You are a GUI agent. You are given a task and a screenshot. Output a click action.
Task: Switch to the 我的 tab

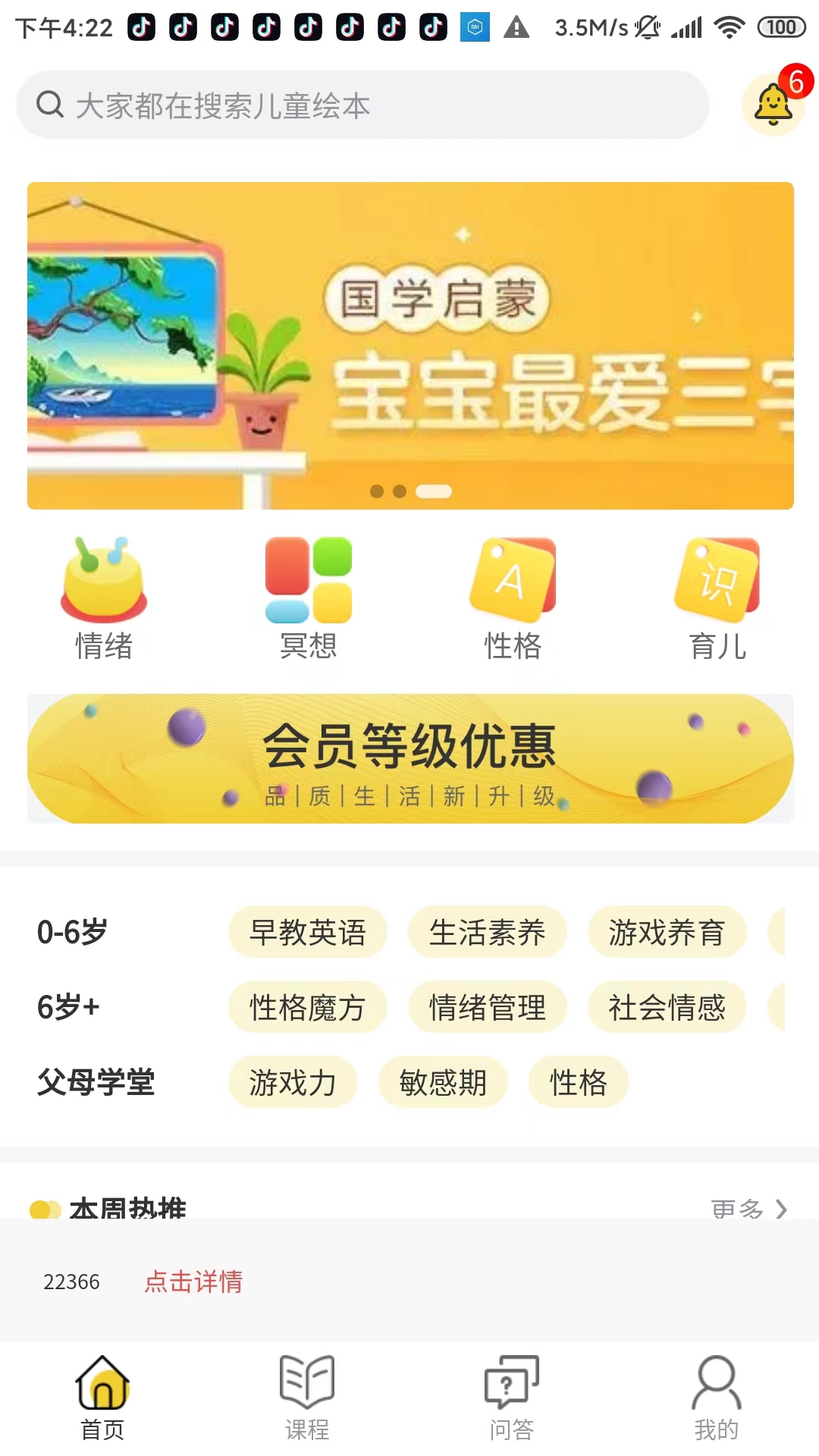(717, 1398)
